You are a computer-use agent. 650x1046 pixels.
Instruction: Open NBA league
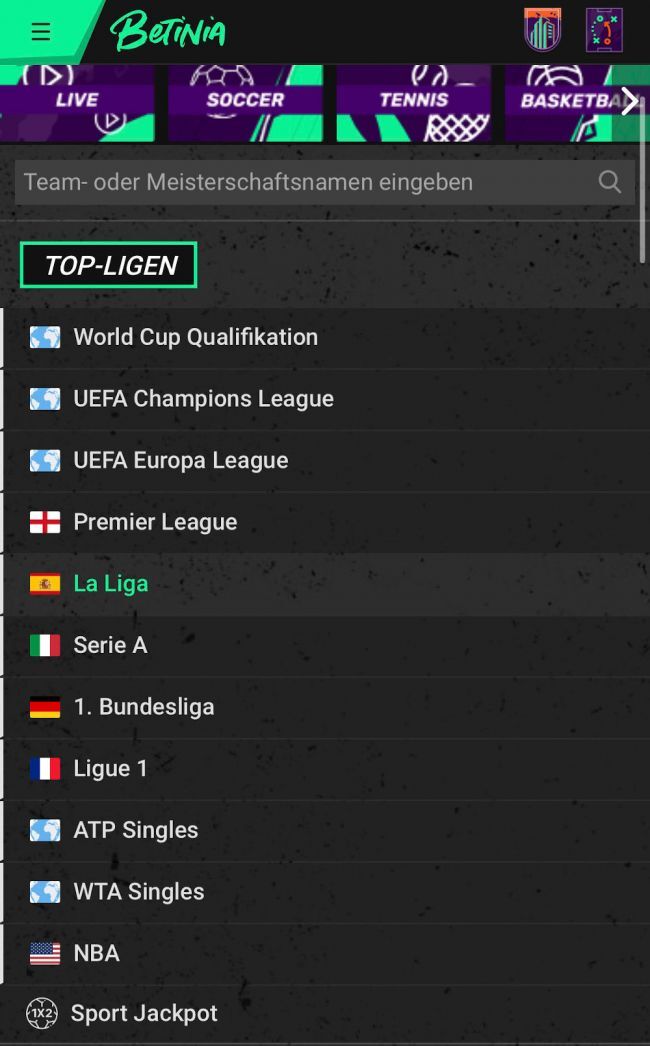click(x=96, y=954)
